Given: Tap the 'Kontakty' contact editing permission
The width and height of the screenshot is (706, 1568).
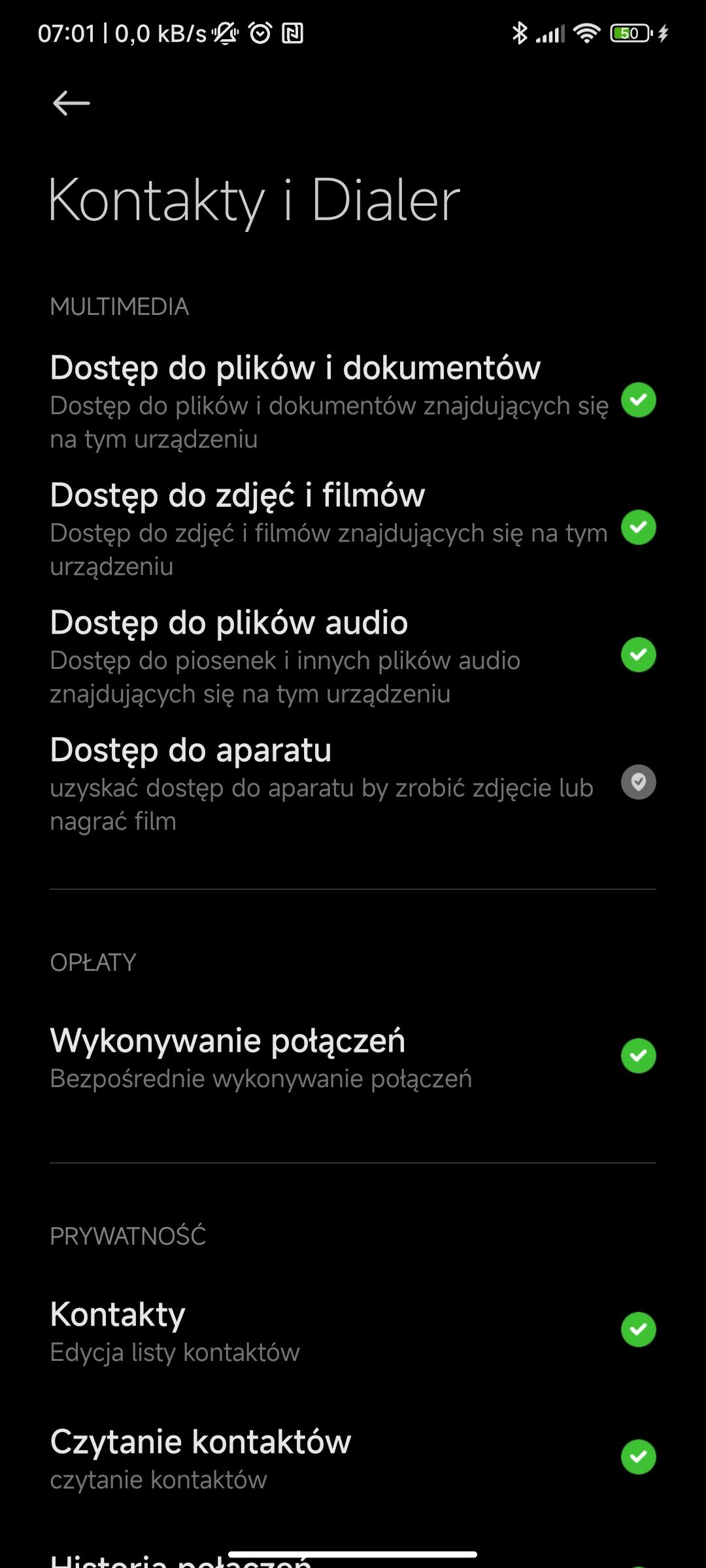Looking at the screenshot, I should point(353,1330).
